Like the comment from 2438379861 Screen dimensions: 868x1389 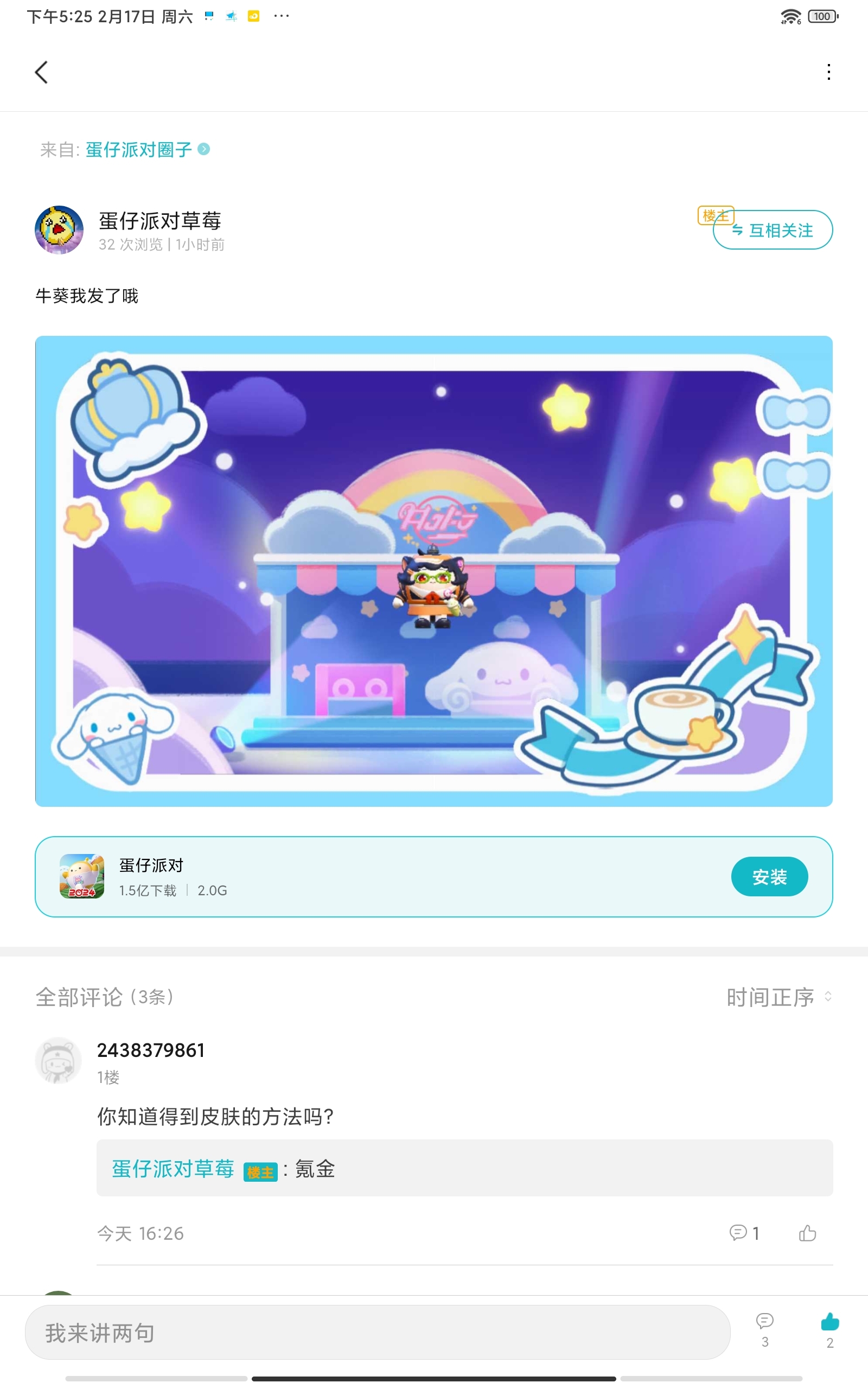807,1233
